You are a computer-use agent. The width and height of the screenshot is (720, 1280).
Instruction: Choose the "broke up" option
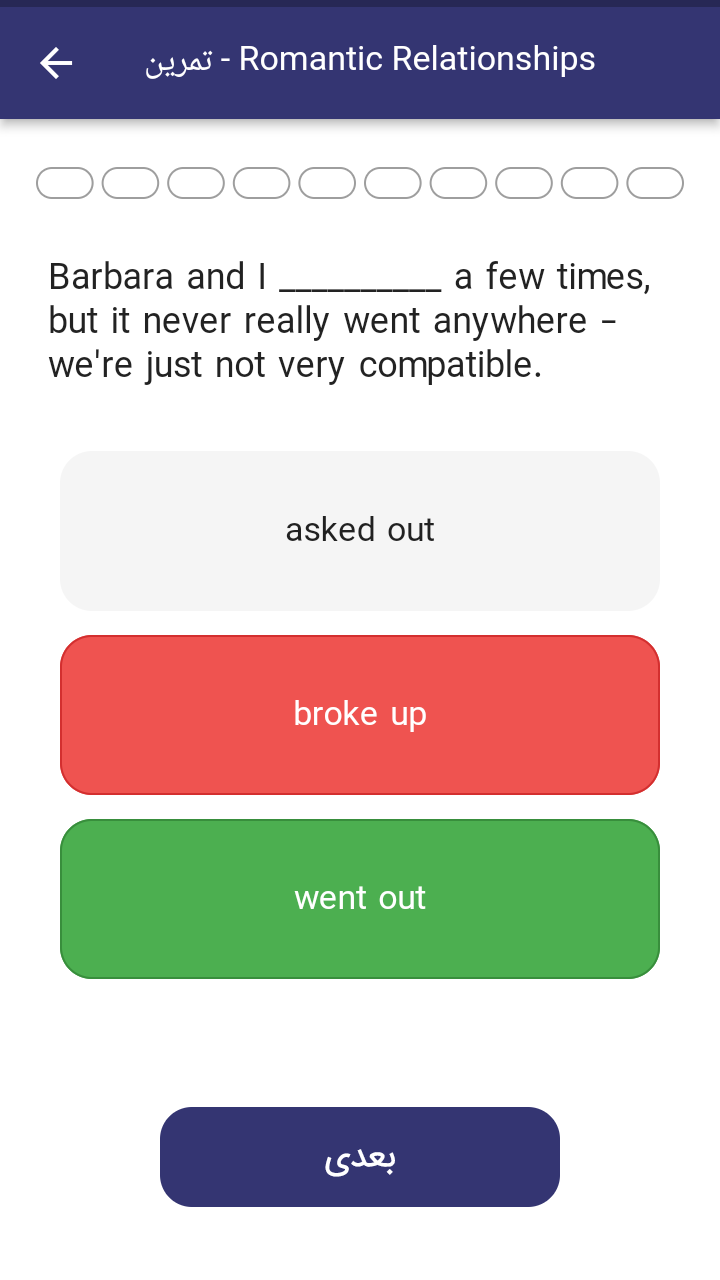360,714
